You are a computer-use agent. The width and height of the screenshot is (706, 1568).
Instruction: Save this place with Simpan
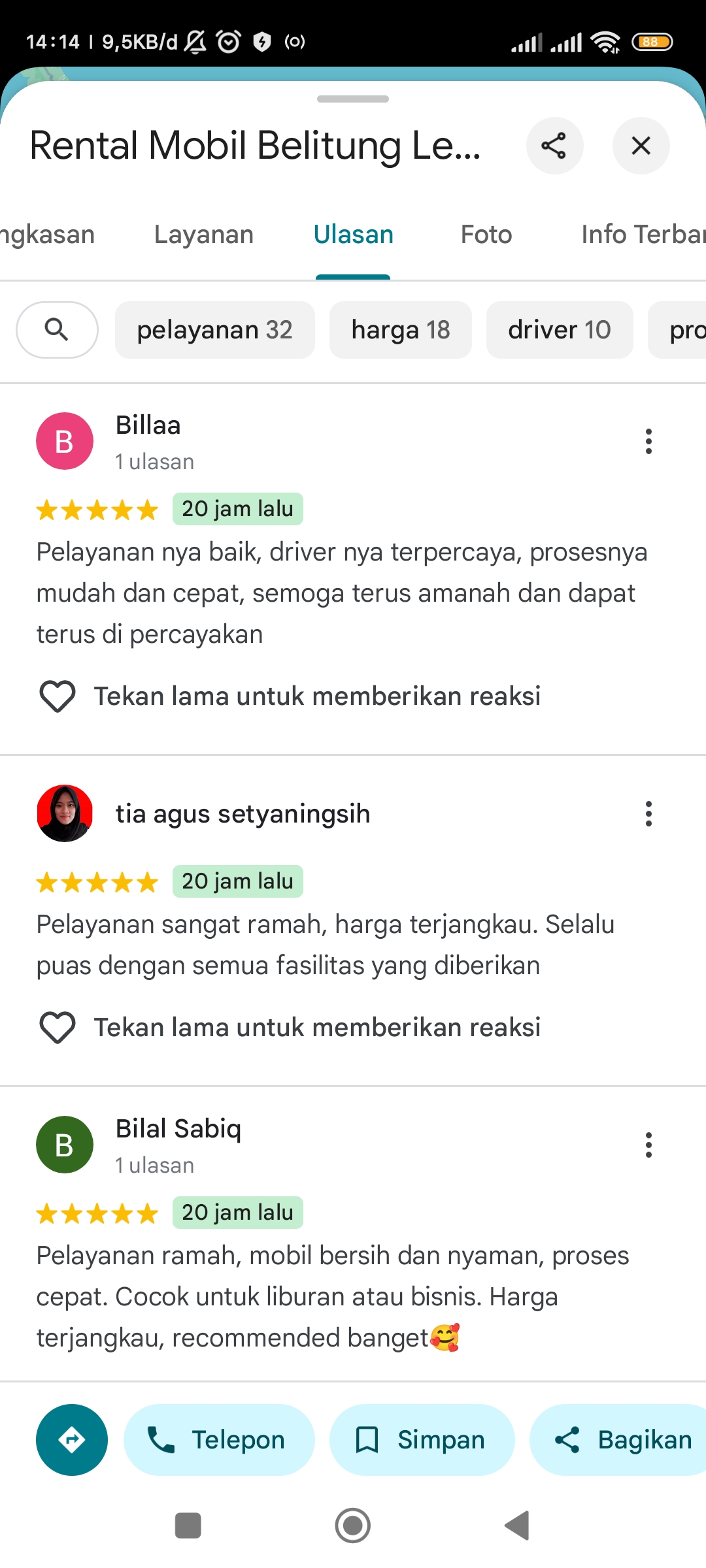(422, 1440)
